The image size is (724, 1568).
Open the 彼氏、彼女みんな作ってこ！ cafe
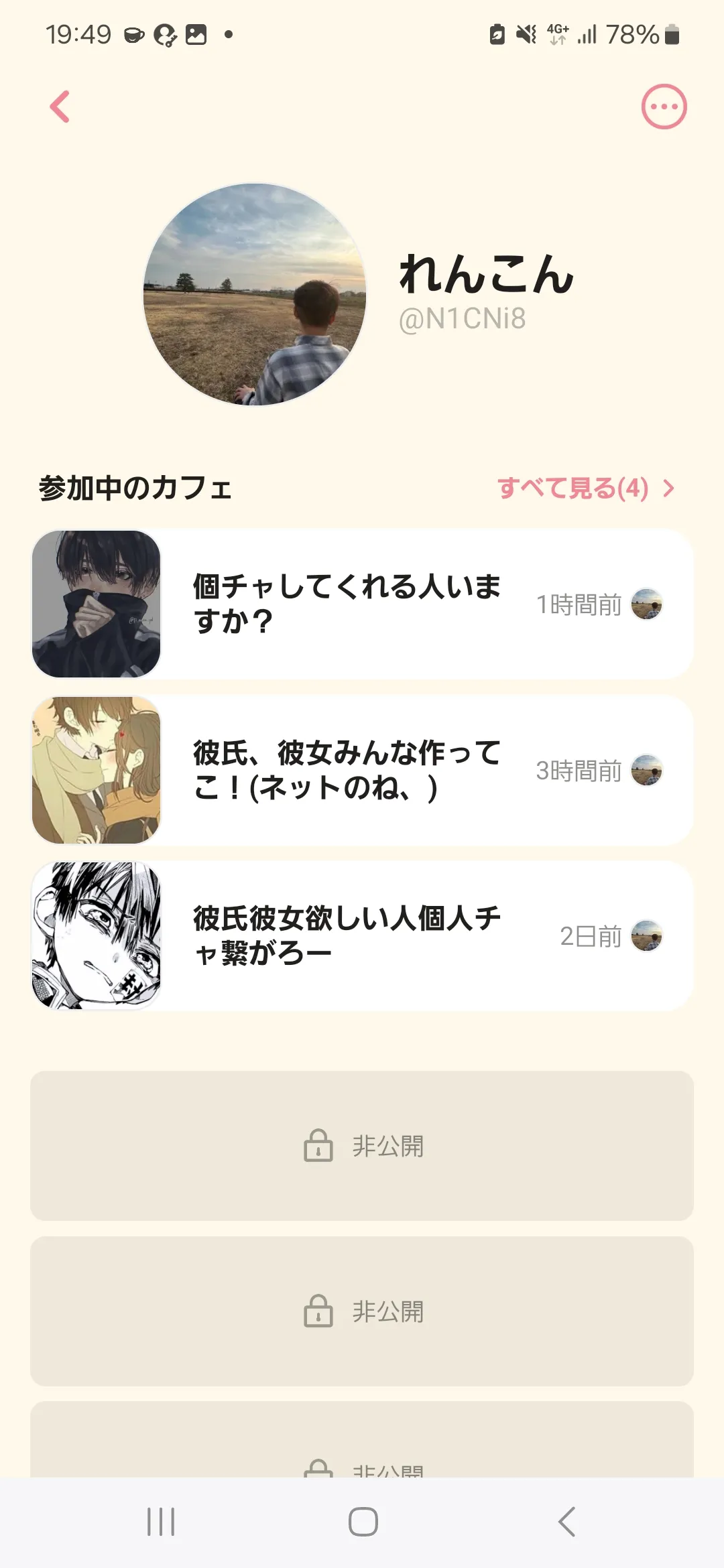[x=362, y=770]
